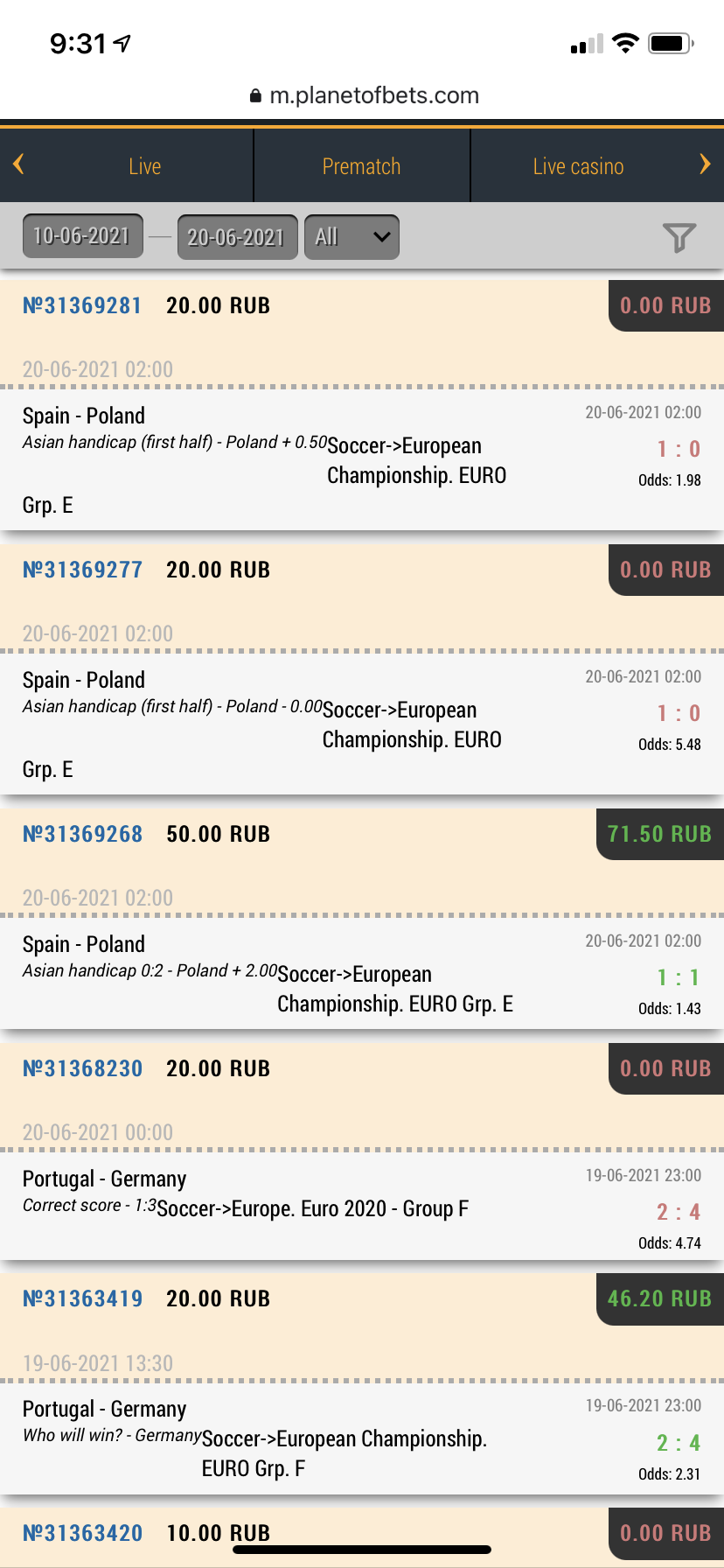
Task: Open bet №31363419 with 46.20 RUB win
Action: click(82, 1298)
